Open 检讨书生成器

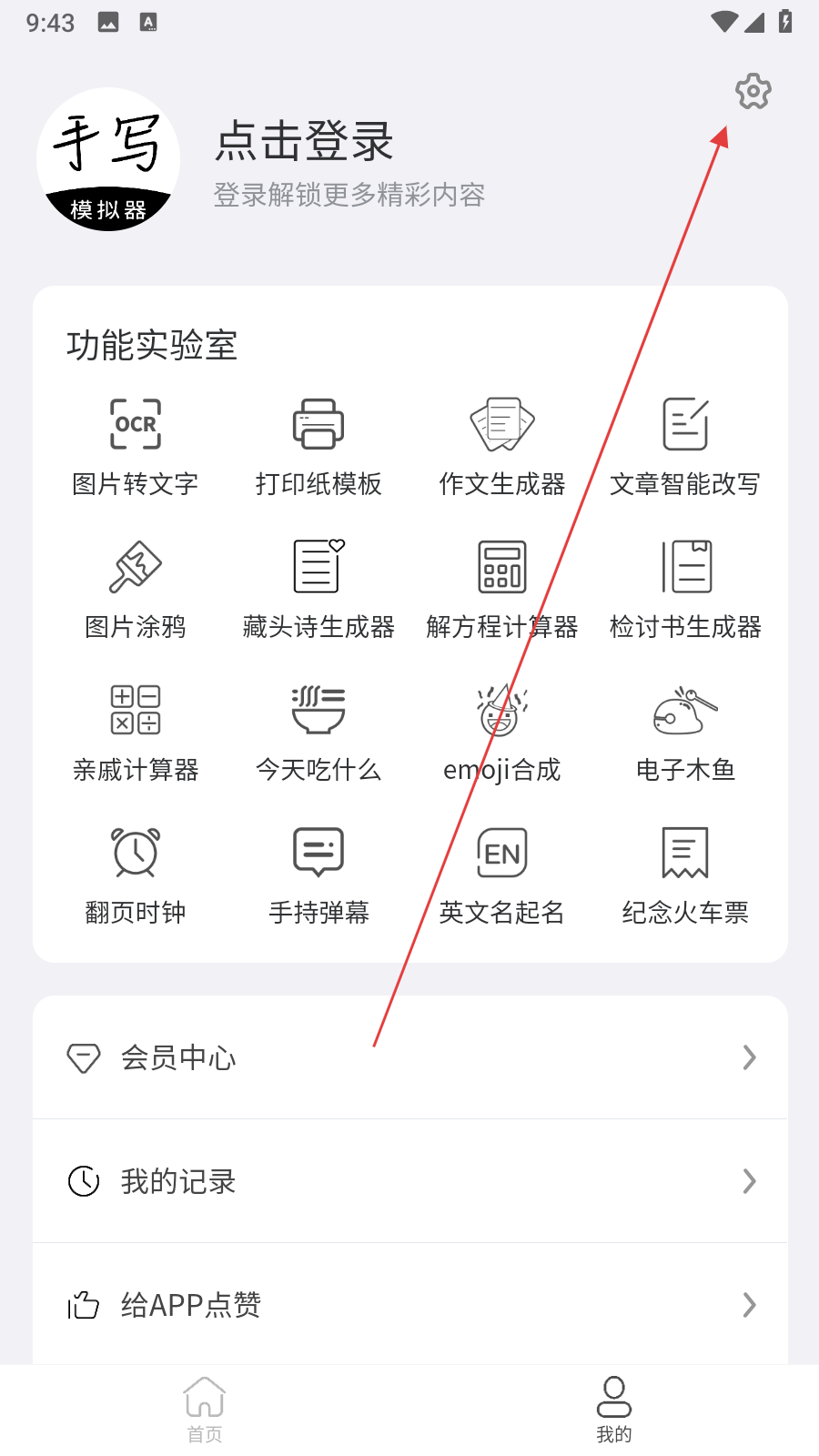click(x=685, y=589)
